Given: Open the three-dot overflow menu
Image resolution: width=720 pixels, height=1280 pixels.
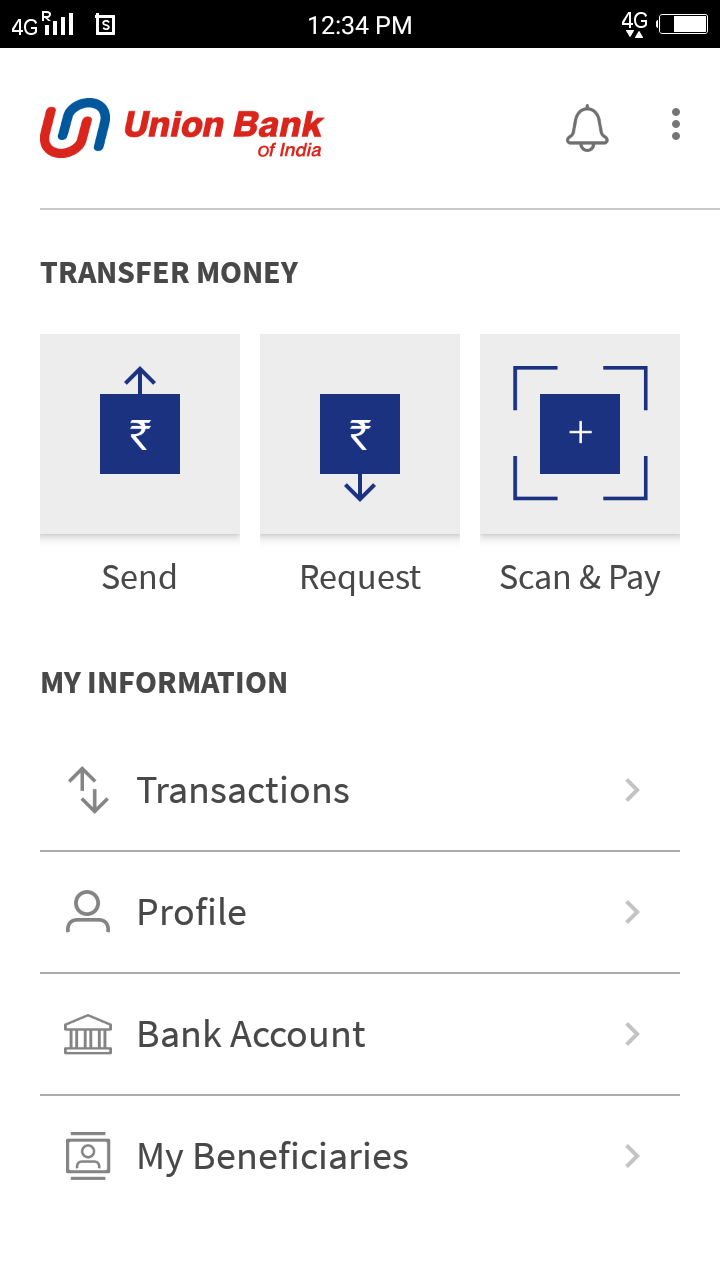Looking at the screenshot, I should [676, 125].
